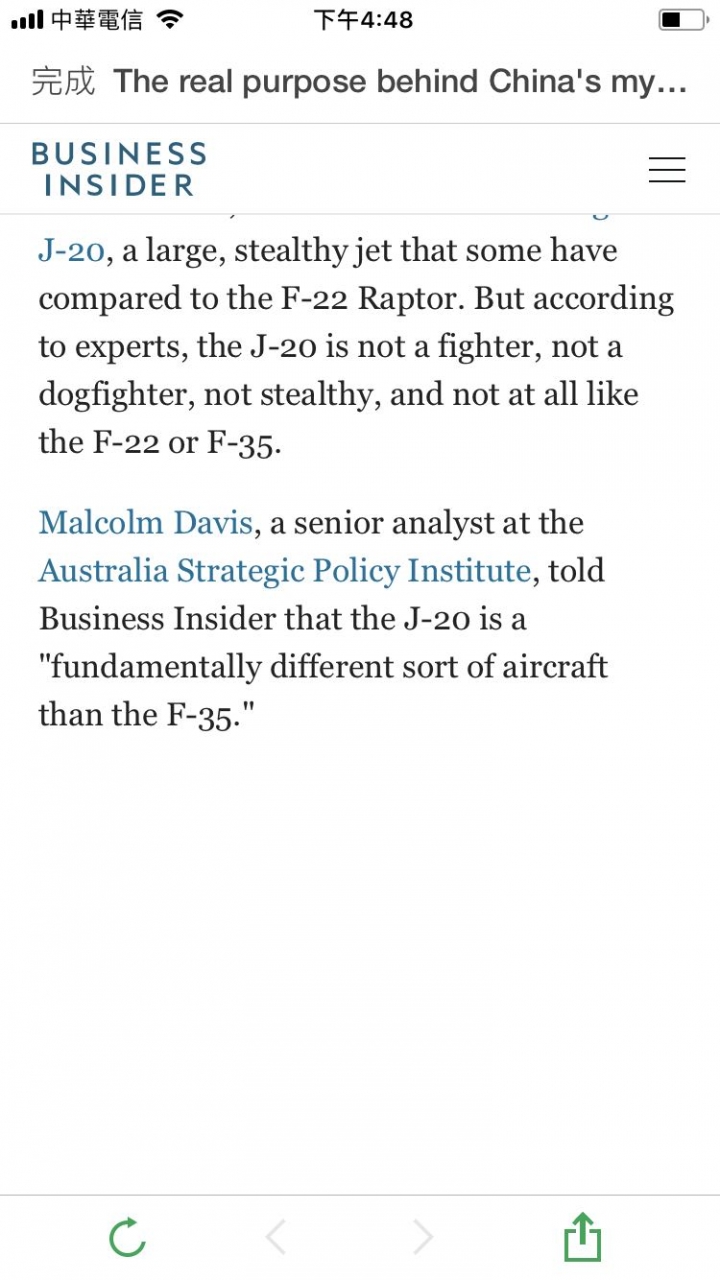
Task: Share this article
Action: click(x=583, y=1238)
